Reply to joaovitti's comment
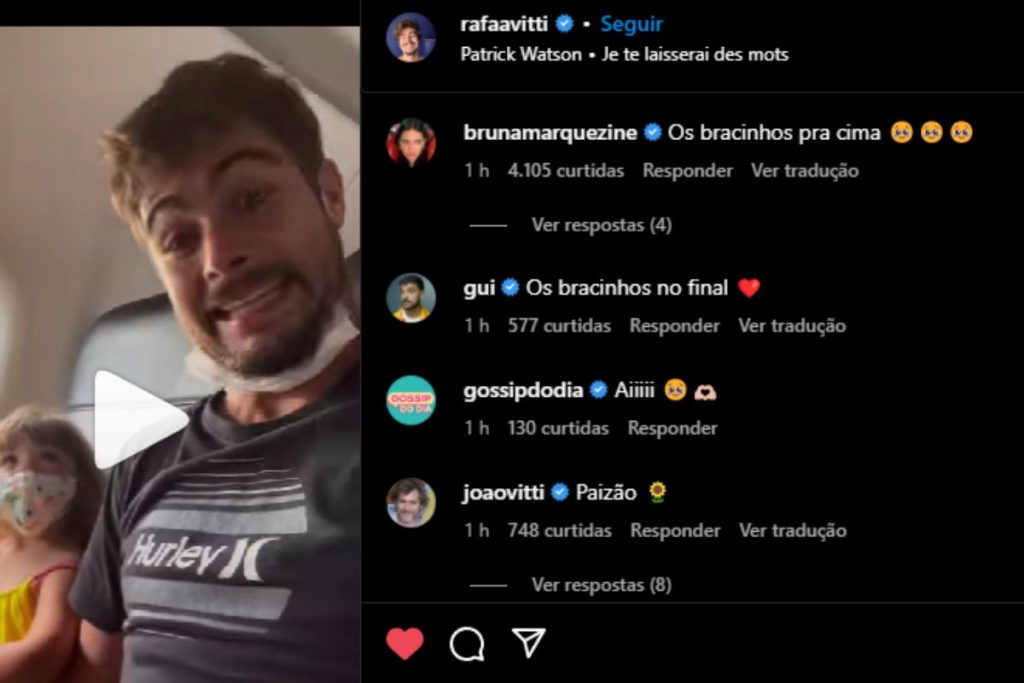This screenshot has width=1024, height=683. [x=675, y=531]
